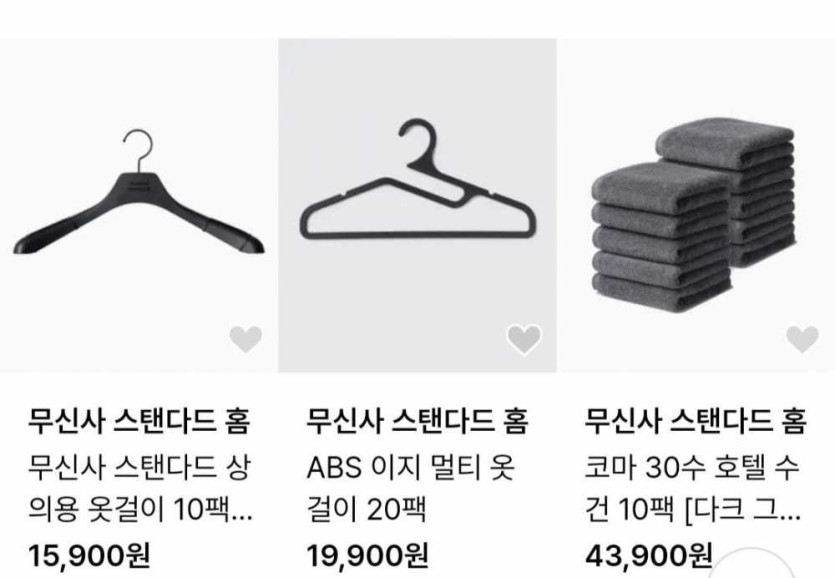Like the 코마 30수 호텔 수건 10팩
Screen dimensions: 835x578
tap(802, 340)
